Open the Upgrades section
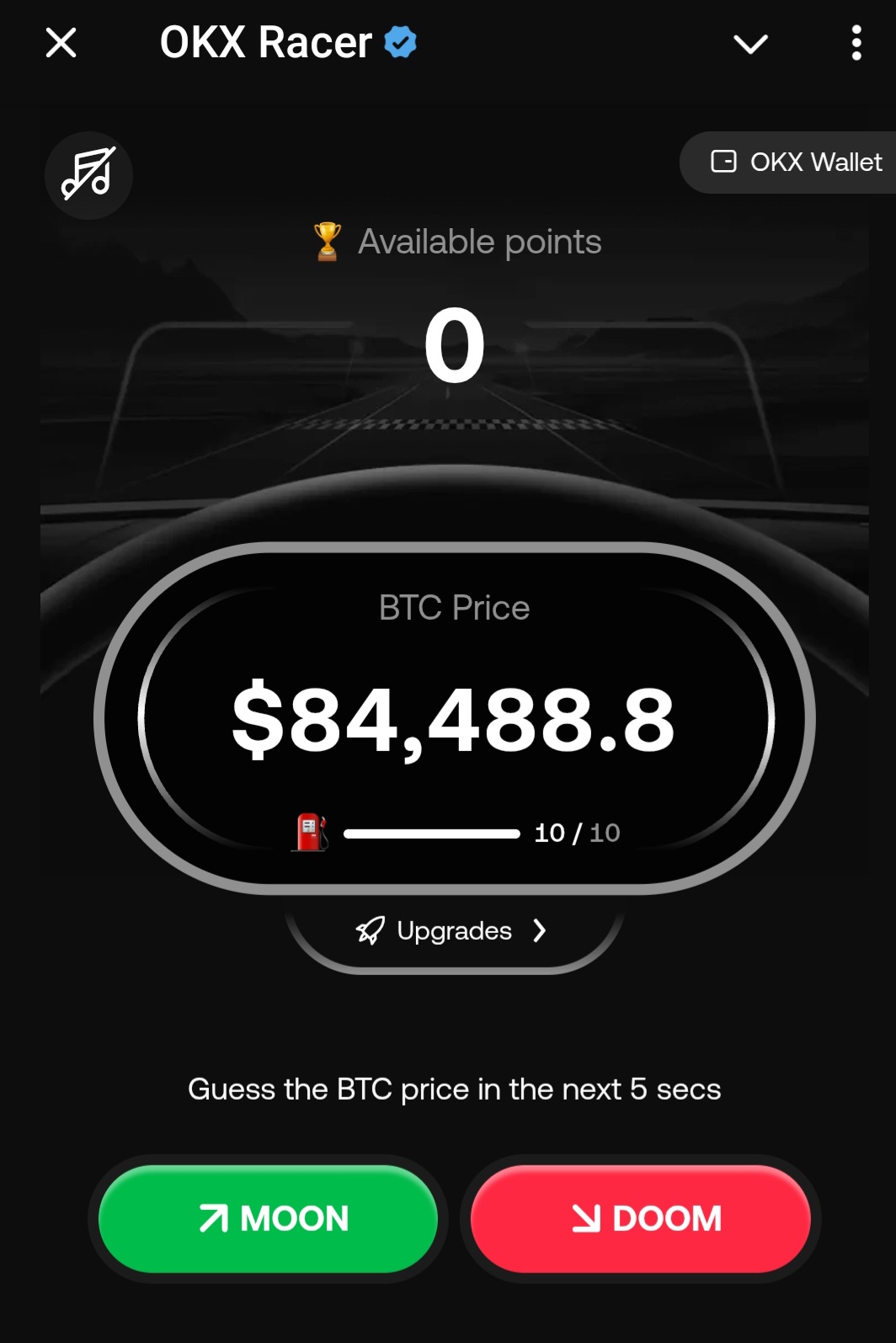This screenshot has height=1343, width=896. [x=454, y=931]
